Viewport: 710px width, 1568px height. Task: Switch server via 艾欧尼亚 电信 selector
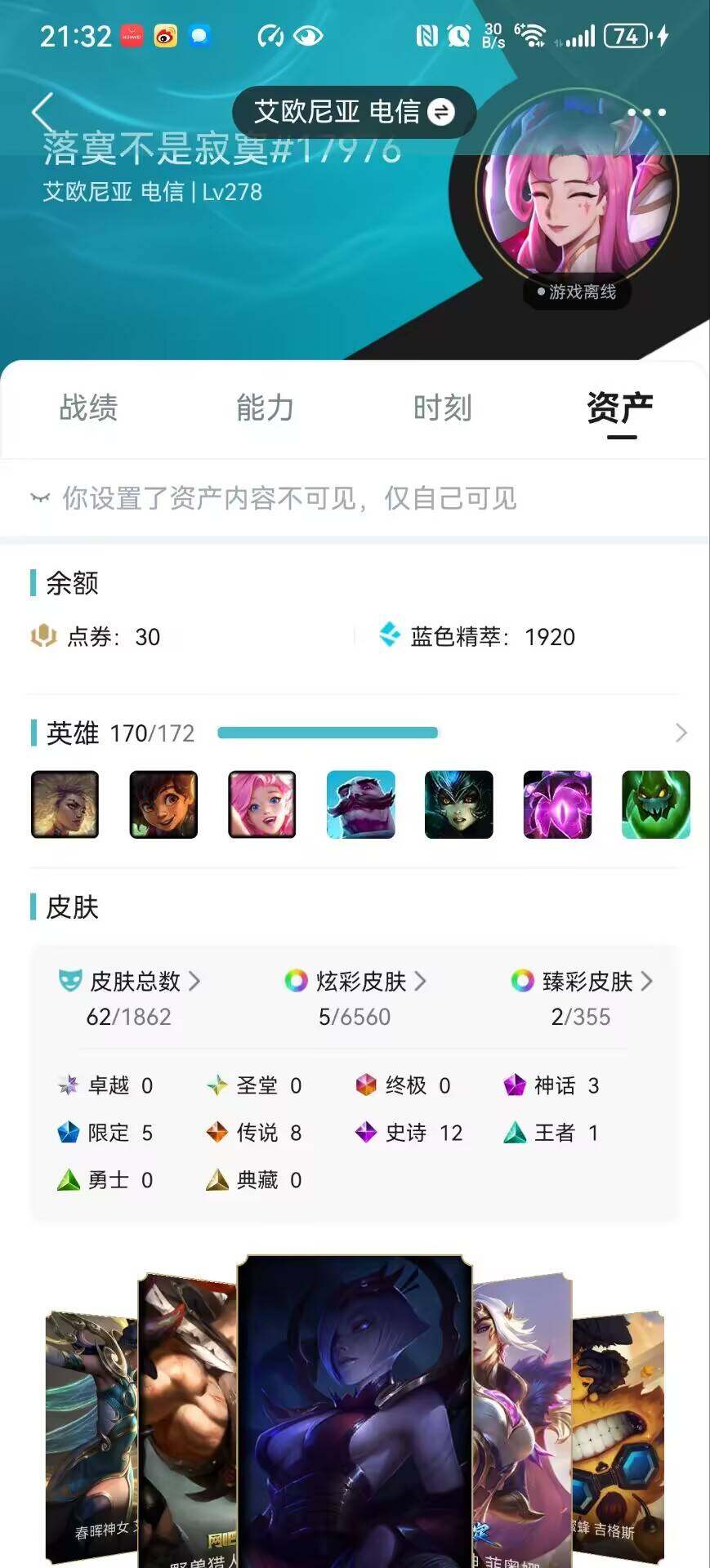pos(354,112)
